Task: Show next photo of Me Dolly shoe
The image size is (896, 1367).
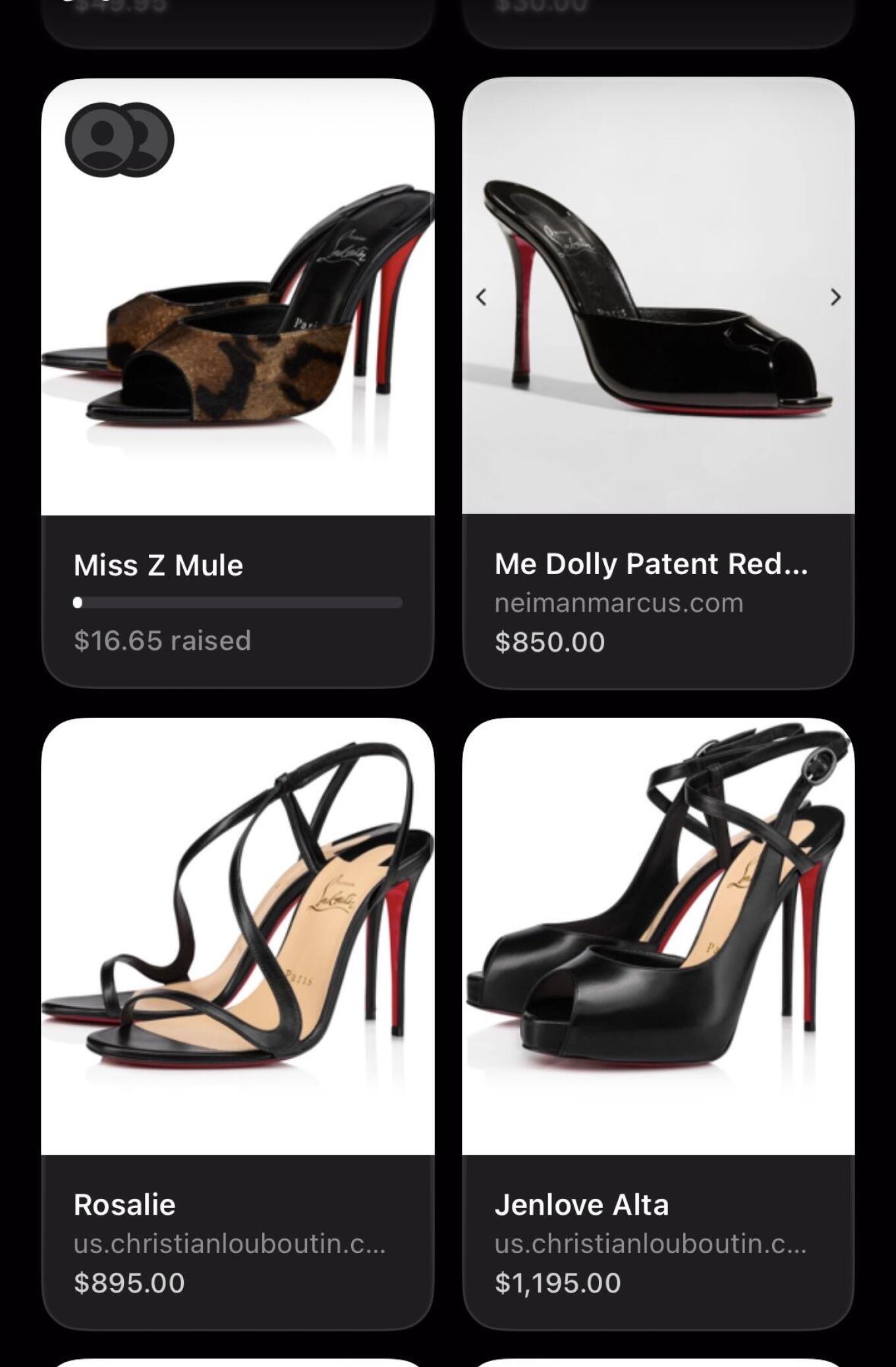Action: [835, 297]
